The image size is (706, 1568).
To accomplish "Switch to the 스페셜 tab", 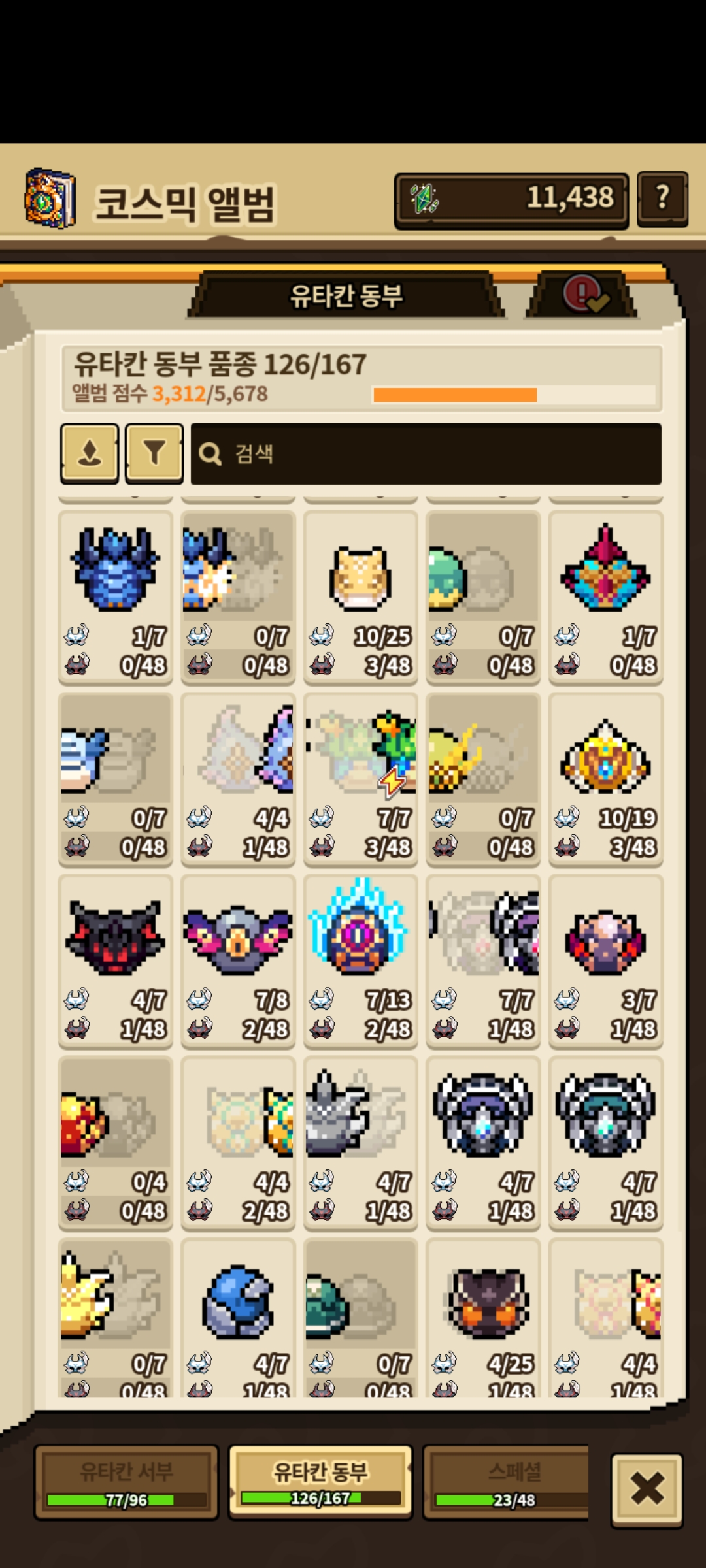I will [x=507, y=1482].
